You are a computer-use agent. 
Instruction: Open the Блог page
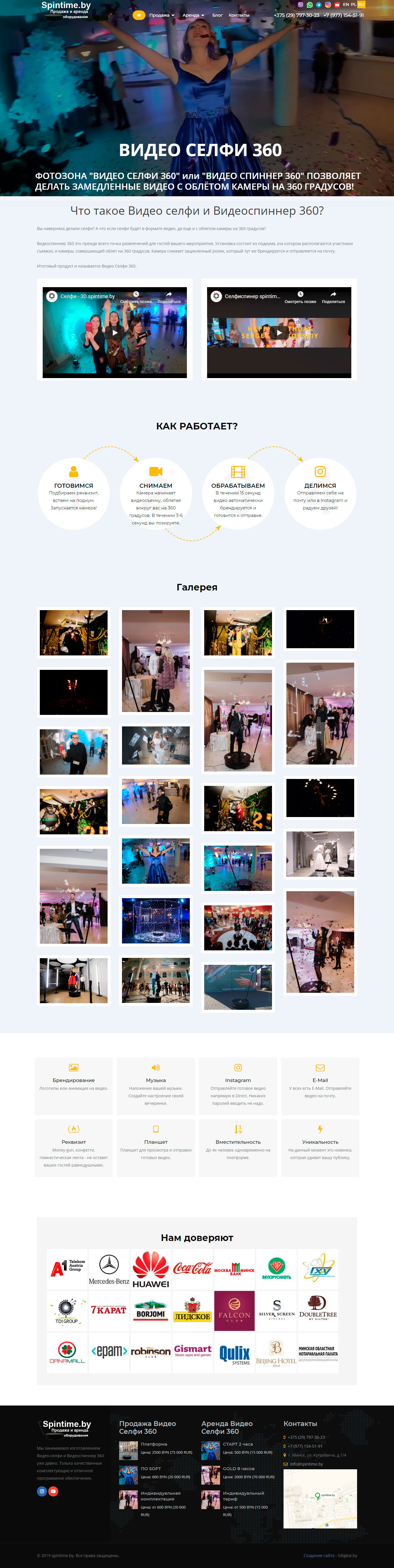click(x=217, y=15)
